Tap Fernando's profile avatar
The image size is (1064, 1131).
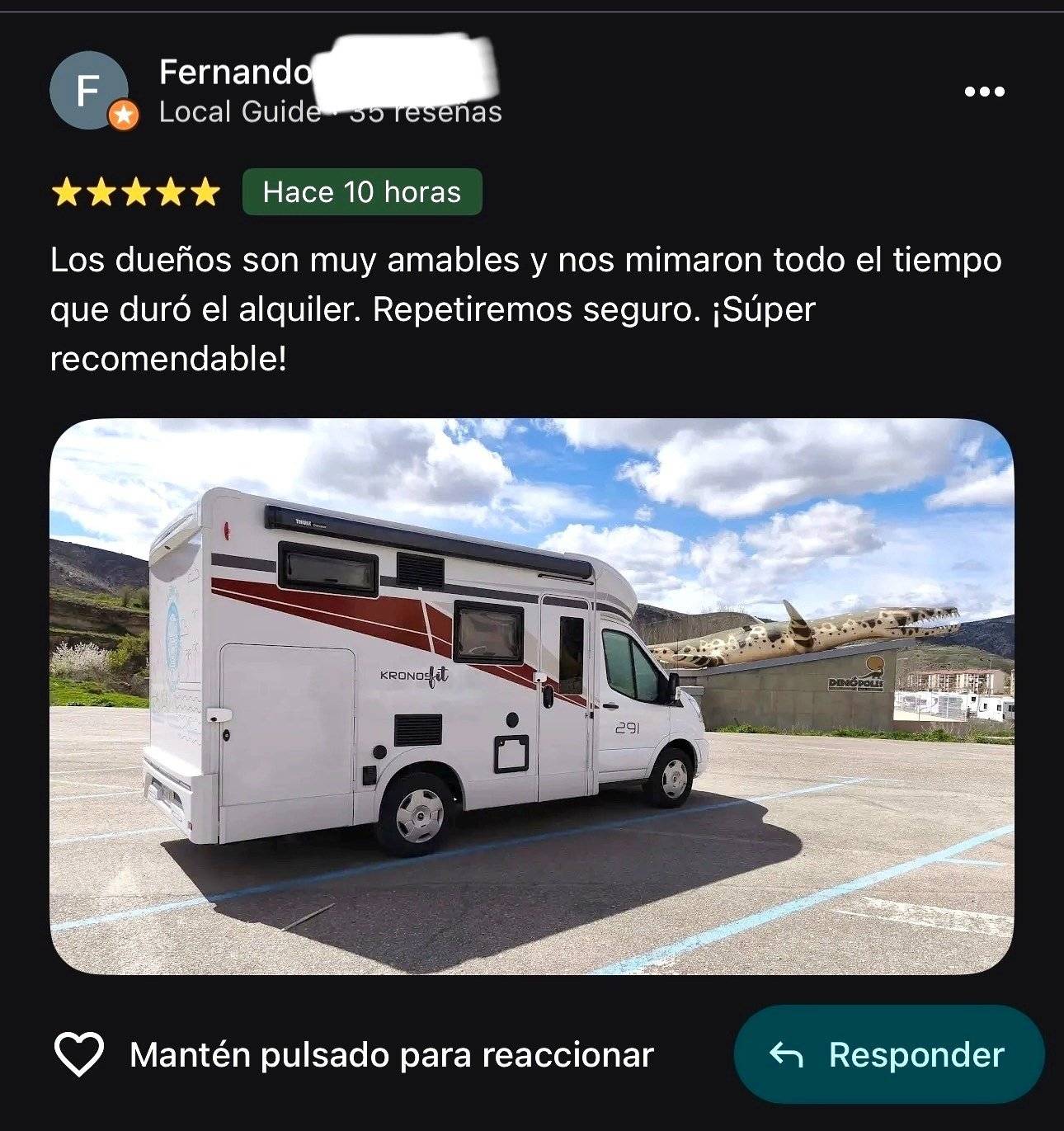(89, 91)
